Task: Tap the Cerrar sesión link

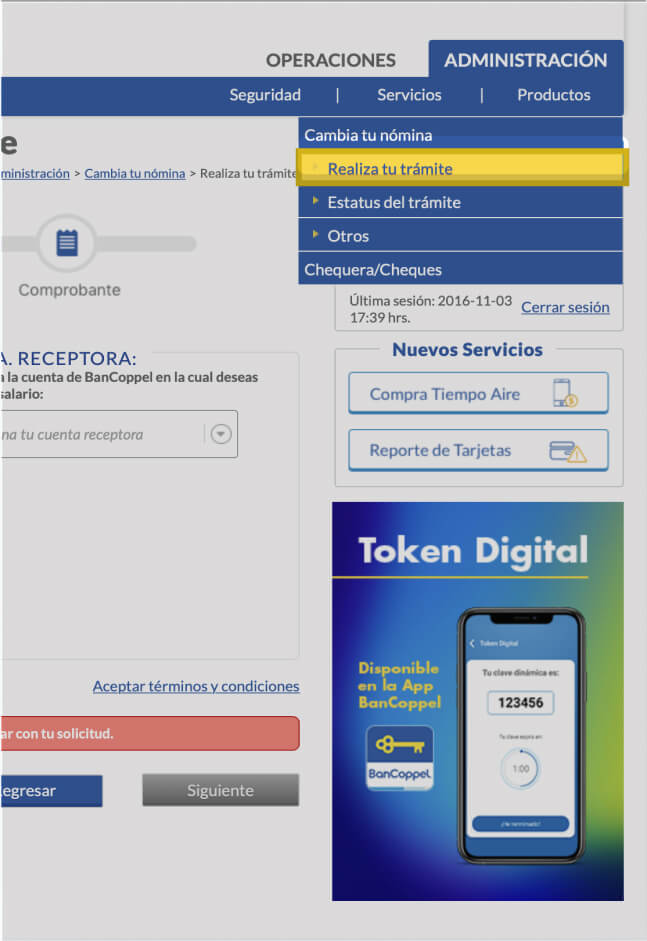Action: point(565,307)
